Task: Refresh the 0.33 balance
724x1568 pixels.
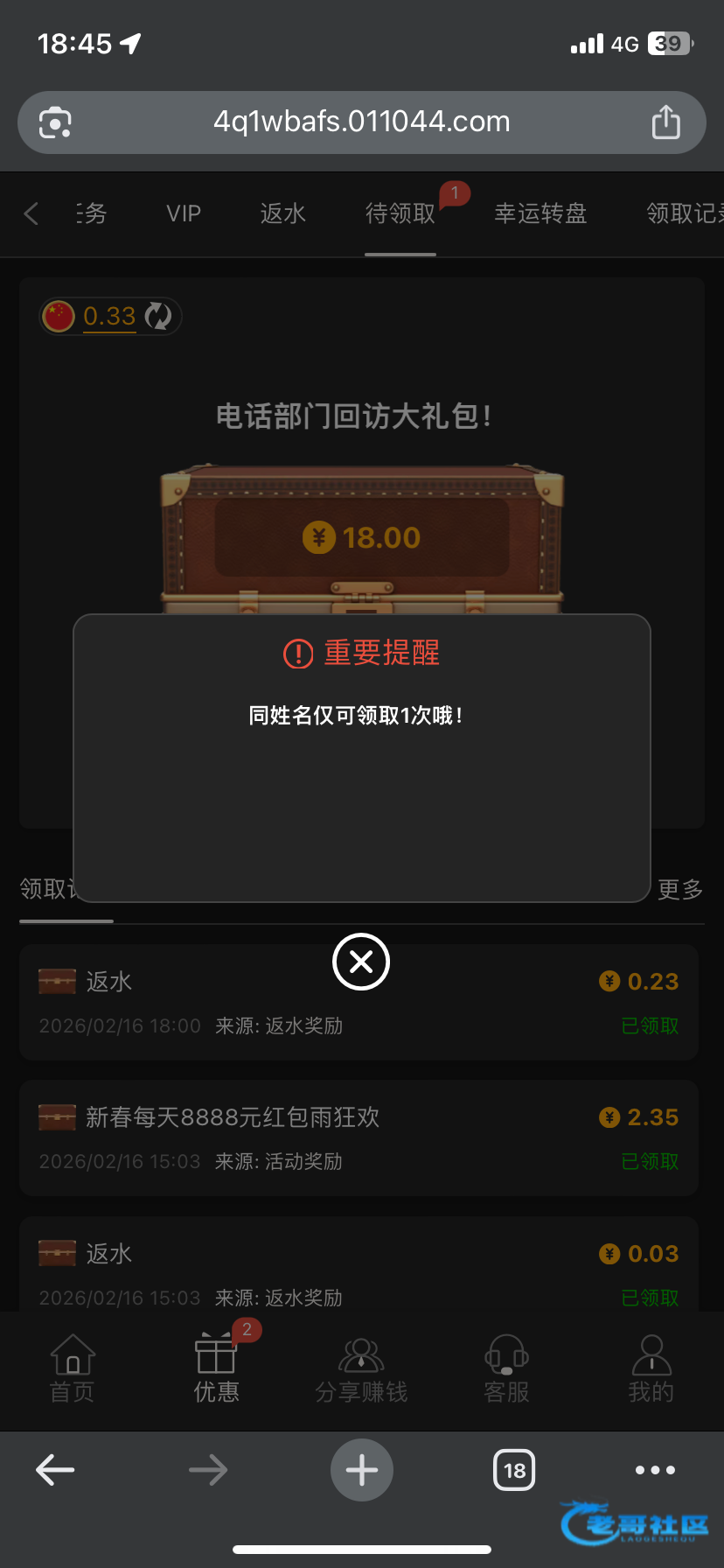Action: [x=158, y=316]
